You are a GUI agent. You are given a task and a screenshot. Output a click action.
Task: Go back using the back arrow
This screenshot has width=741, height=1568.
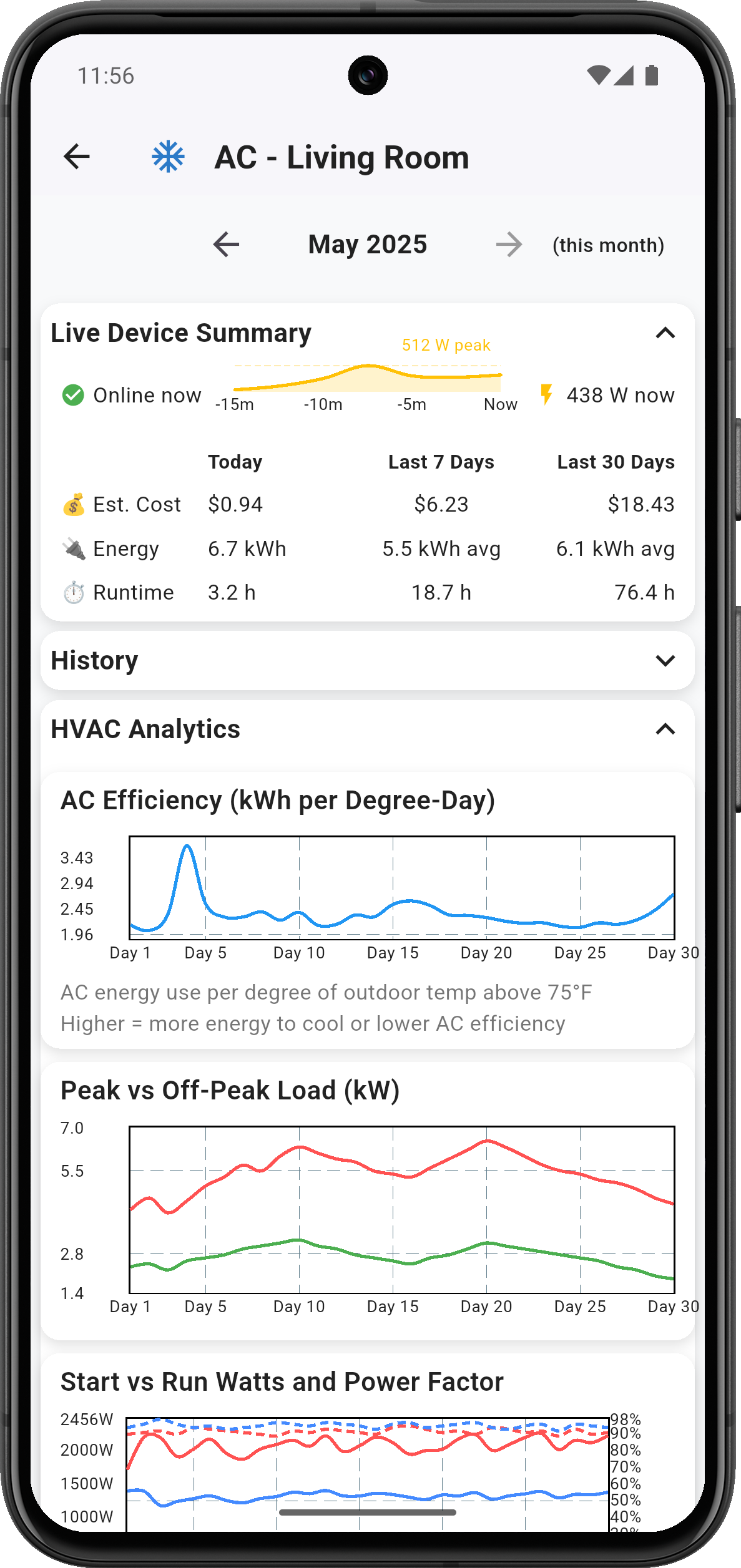tap(76, 157)
